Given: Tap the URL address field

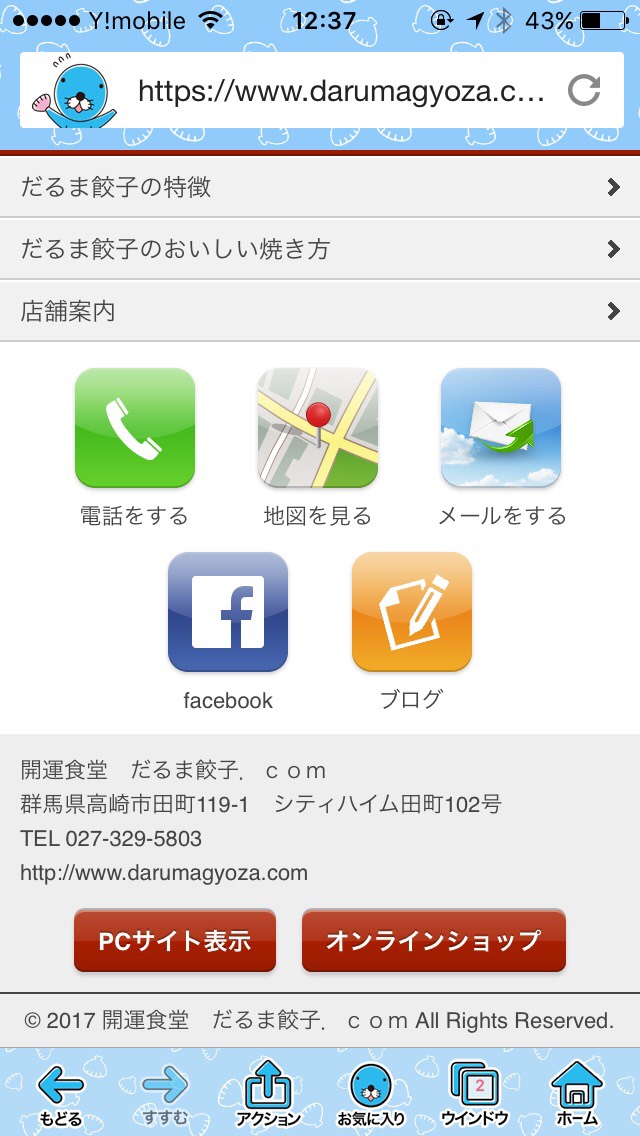Looking at the screenshot, I should click(340, 92).
